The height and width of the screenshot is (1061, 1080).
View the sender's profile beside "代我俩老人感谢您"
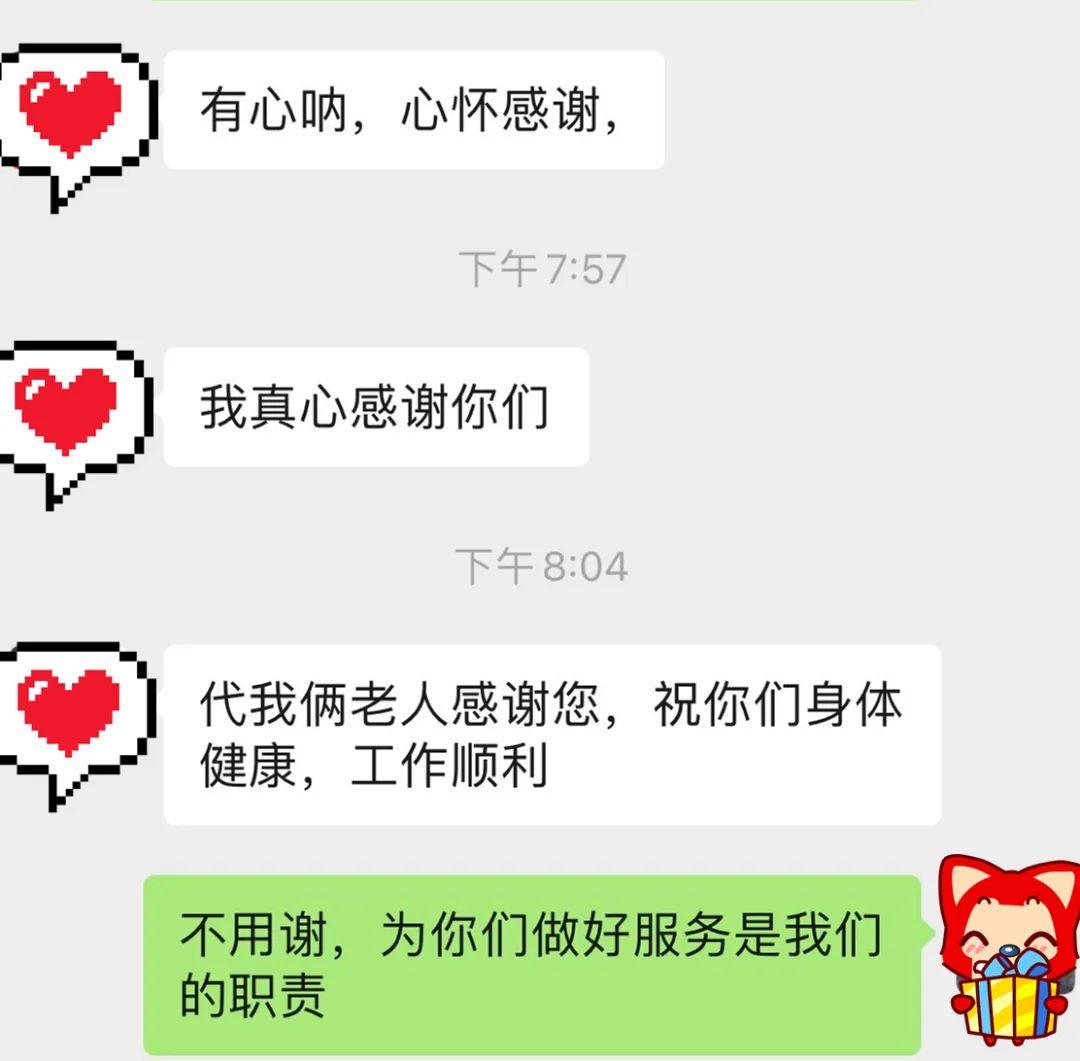click(x=73, y=720)
